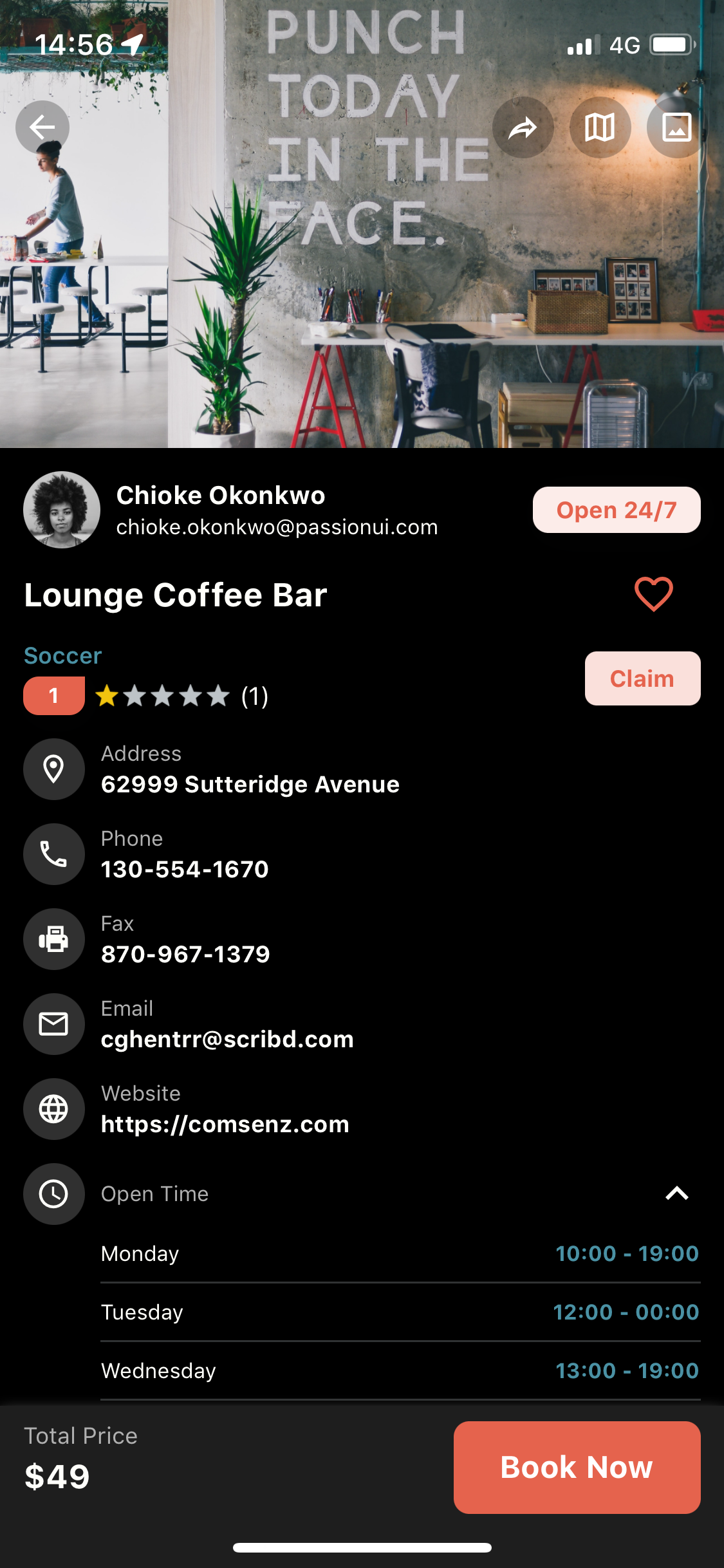Call the phone number 130-554-1670
This screenshot has width=724, height=1568.
(185, 869)
